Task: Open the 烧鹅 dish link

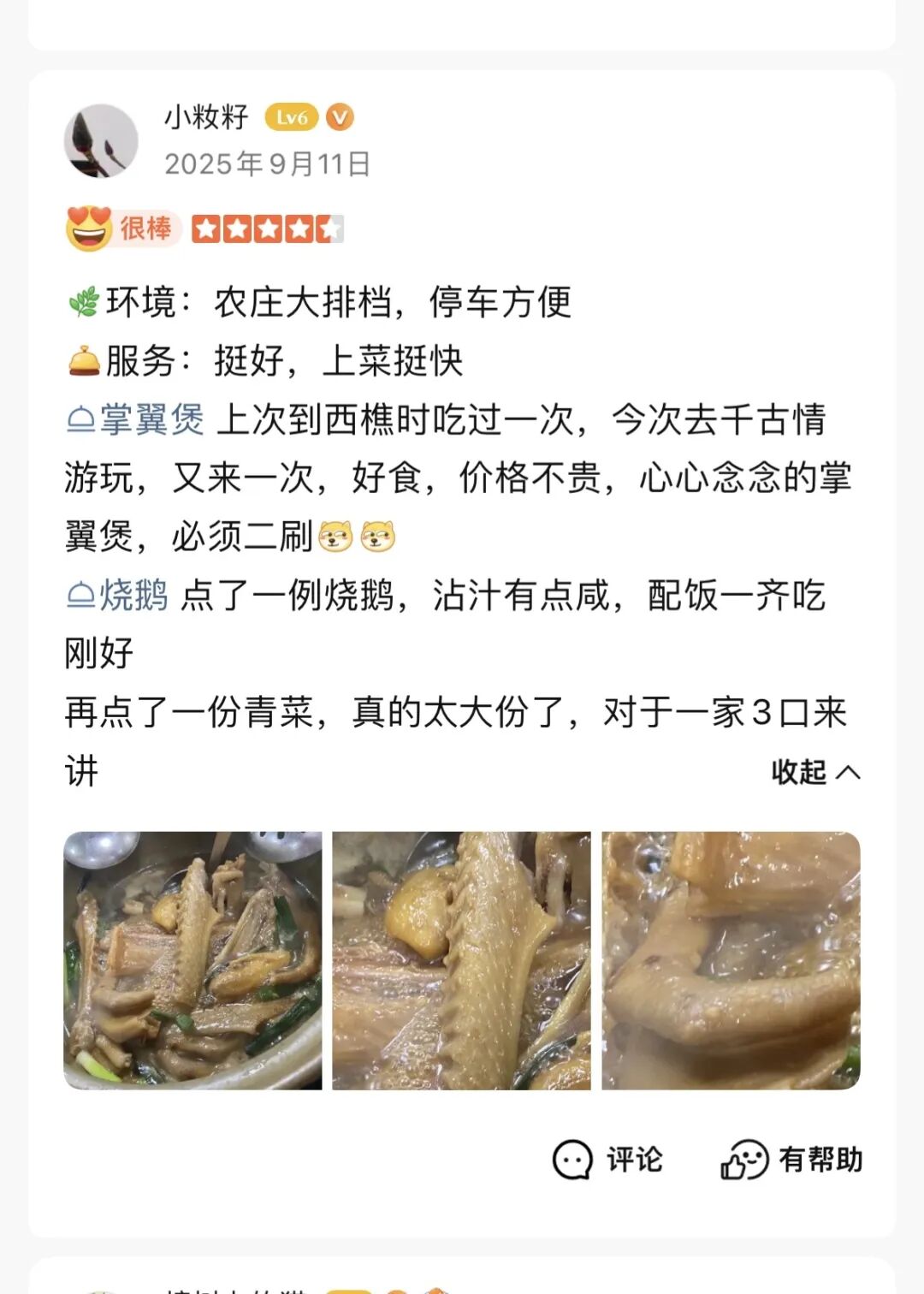Action: [x=118, y=596]
